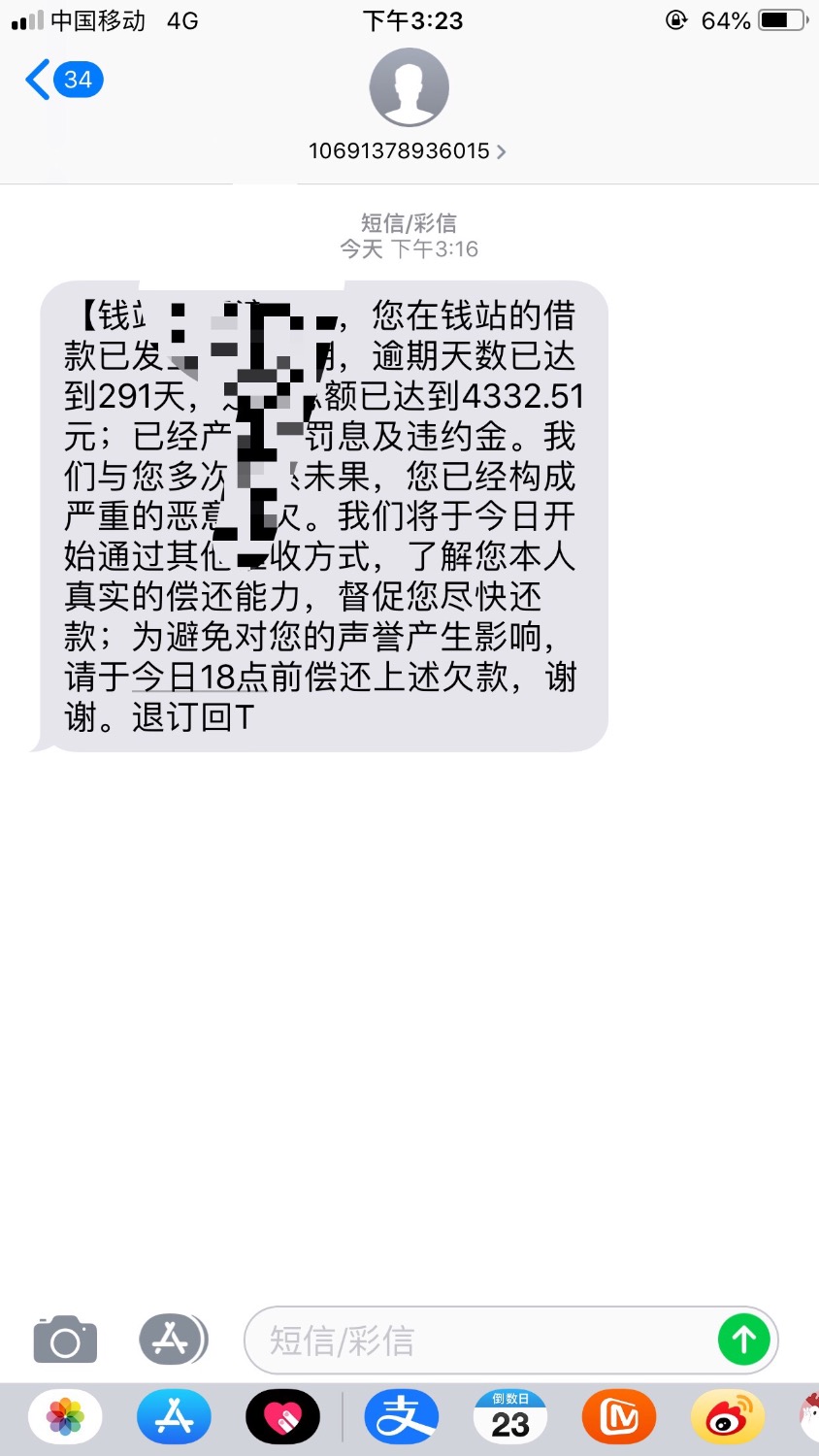Send the message with green arrow
This screenshot has height=1456, width=819.
pos(743,1340)
